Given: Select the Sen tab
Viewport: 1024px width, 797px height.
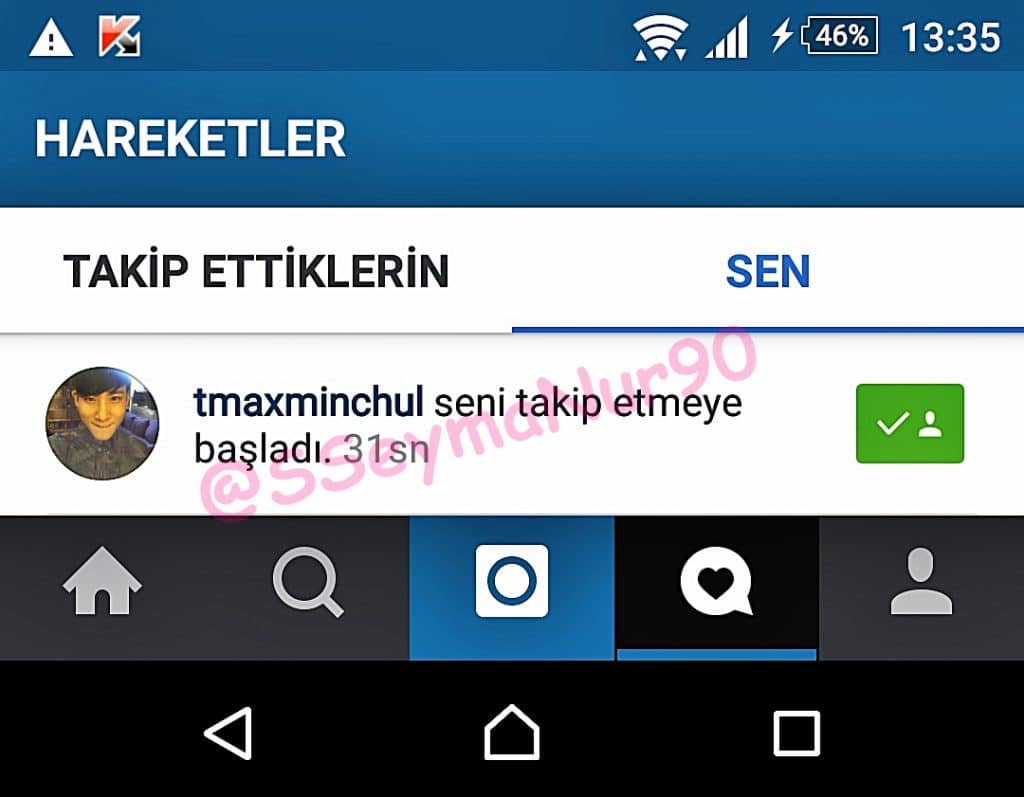Looking at the screenshot, I should [x=767, y=271].
